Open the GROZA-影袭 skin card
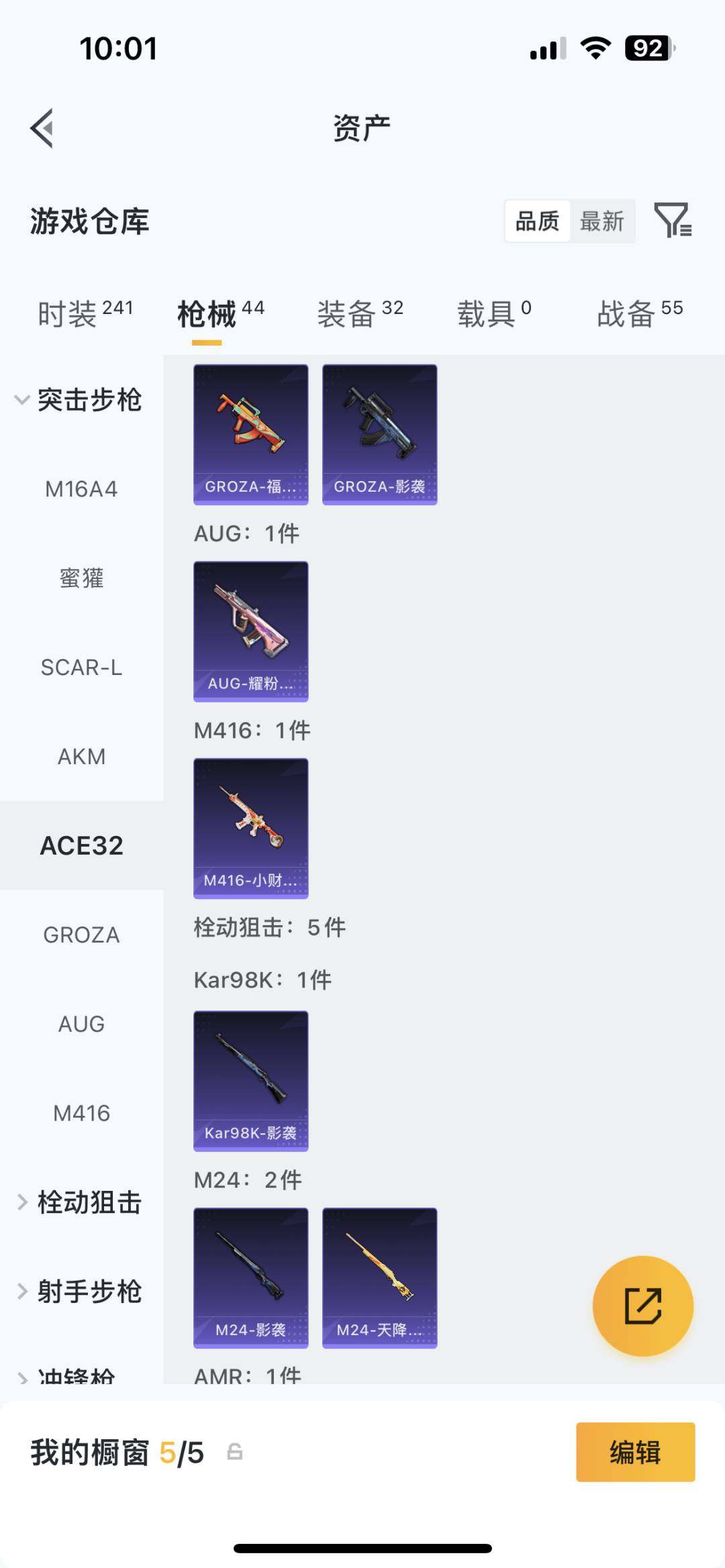The width and height of the screenshot is (725, 1568). tap(380, 431)
